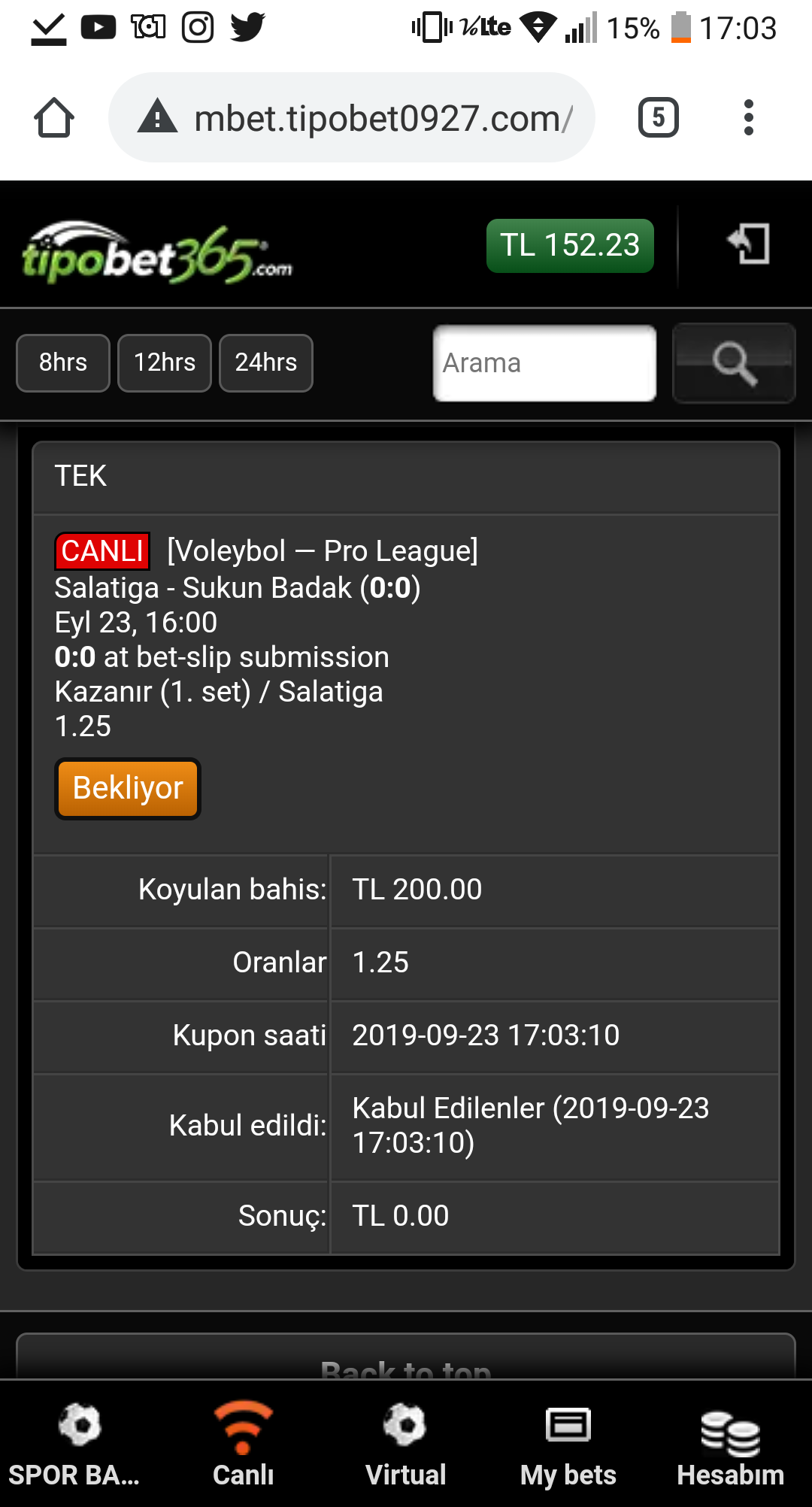Switch to the SPOR BA... tab
Image resolution: width=812 pixels, height=1507 pixels.
coord(75,1445)
